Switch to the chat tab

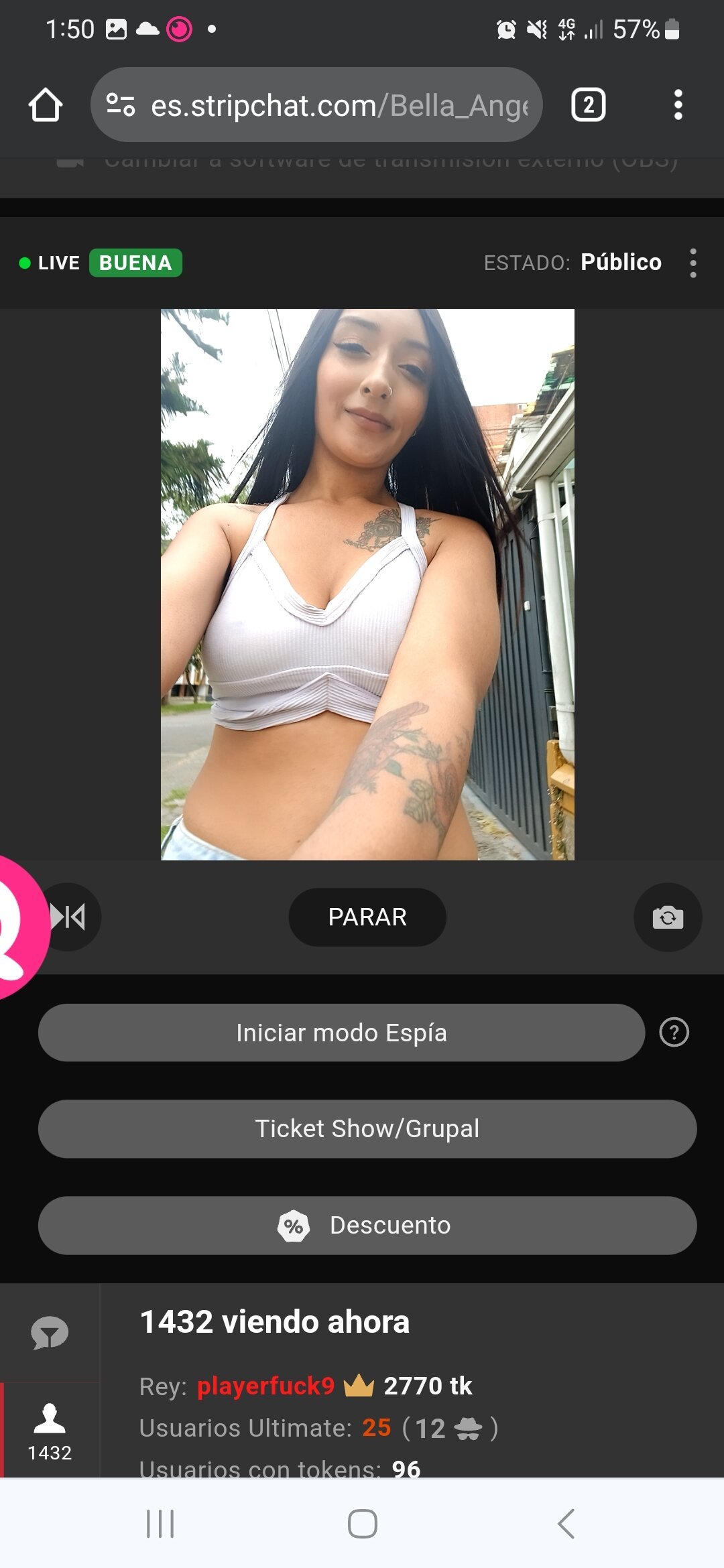[50, 1333]
